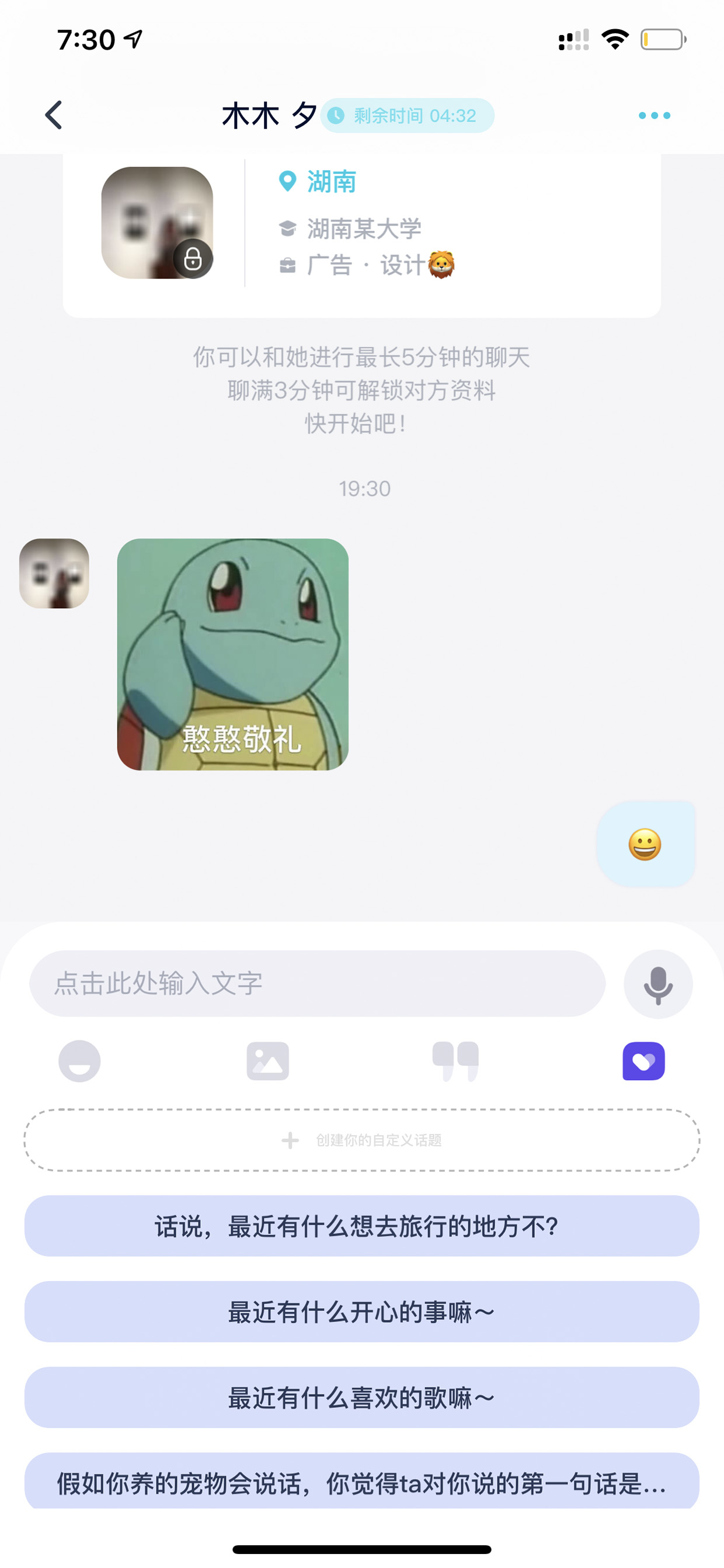Open the quotation marks panel

455,1061
